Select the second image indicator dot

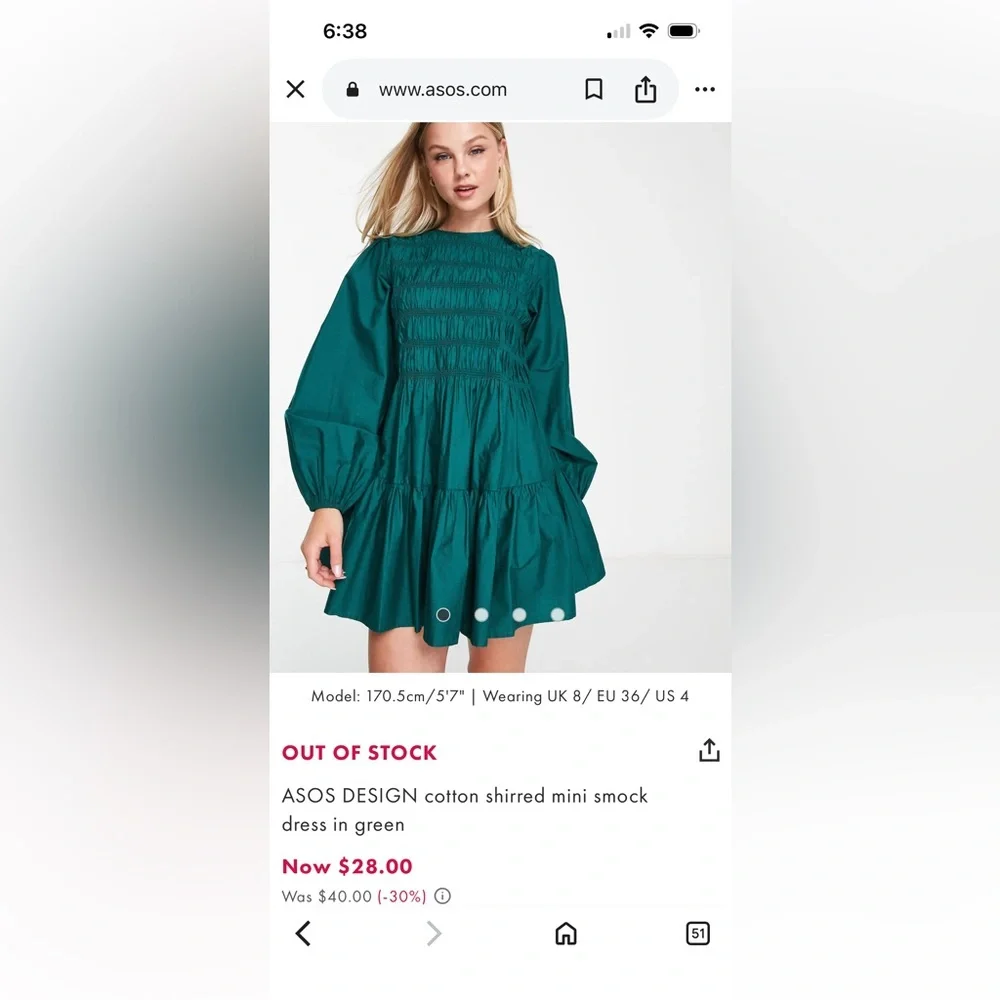(482, 614)
